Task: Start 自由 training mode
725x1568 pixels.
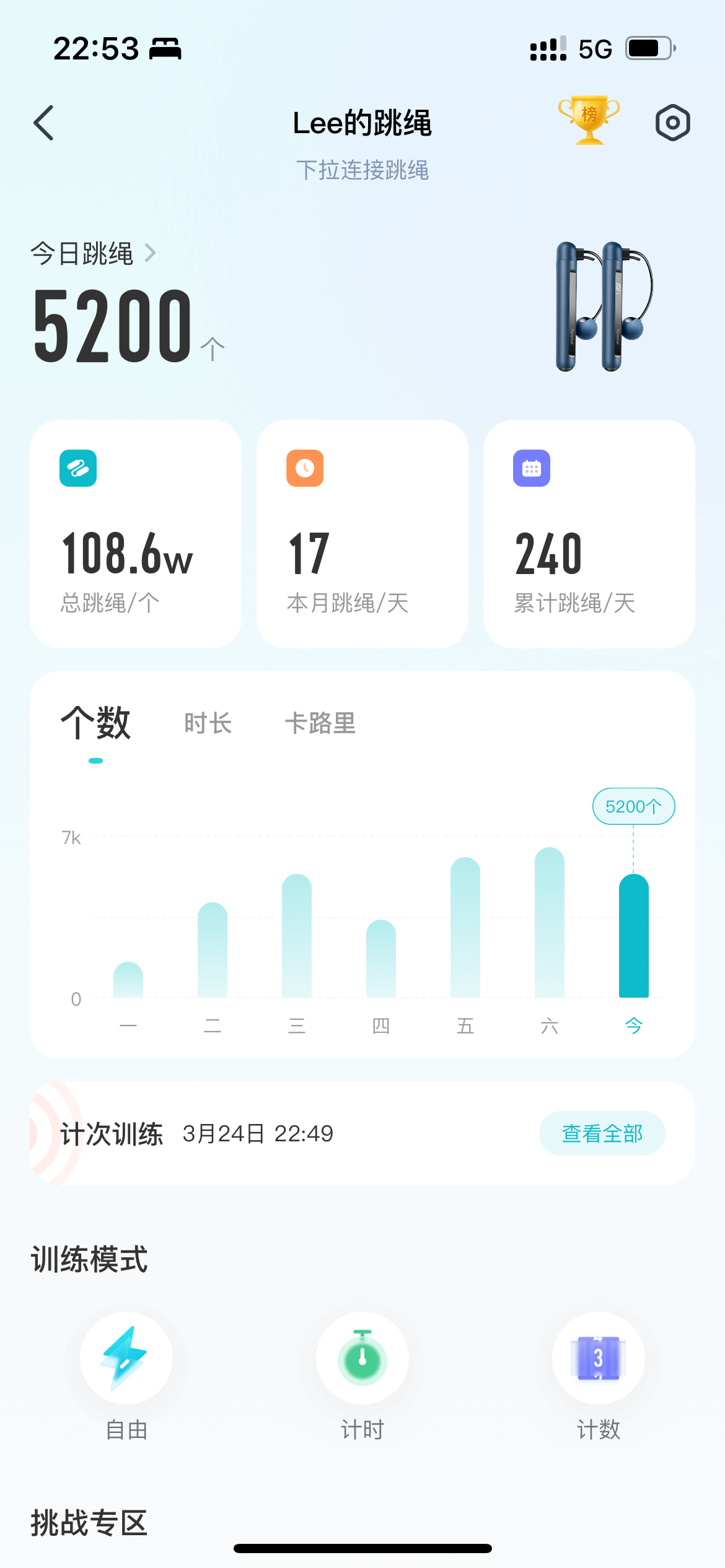Action: point(126,1359)
